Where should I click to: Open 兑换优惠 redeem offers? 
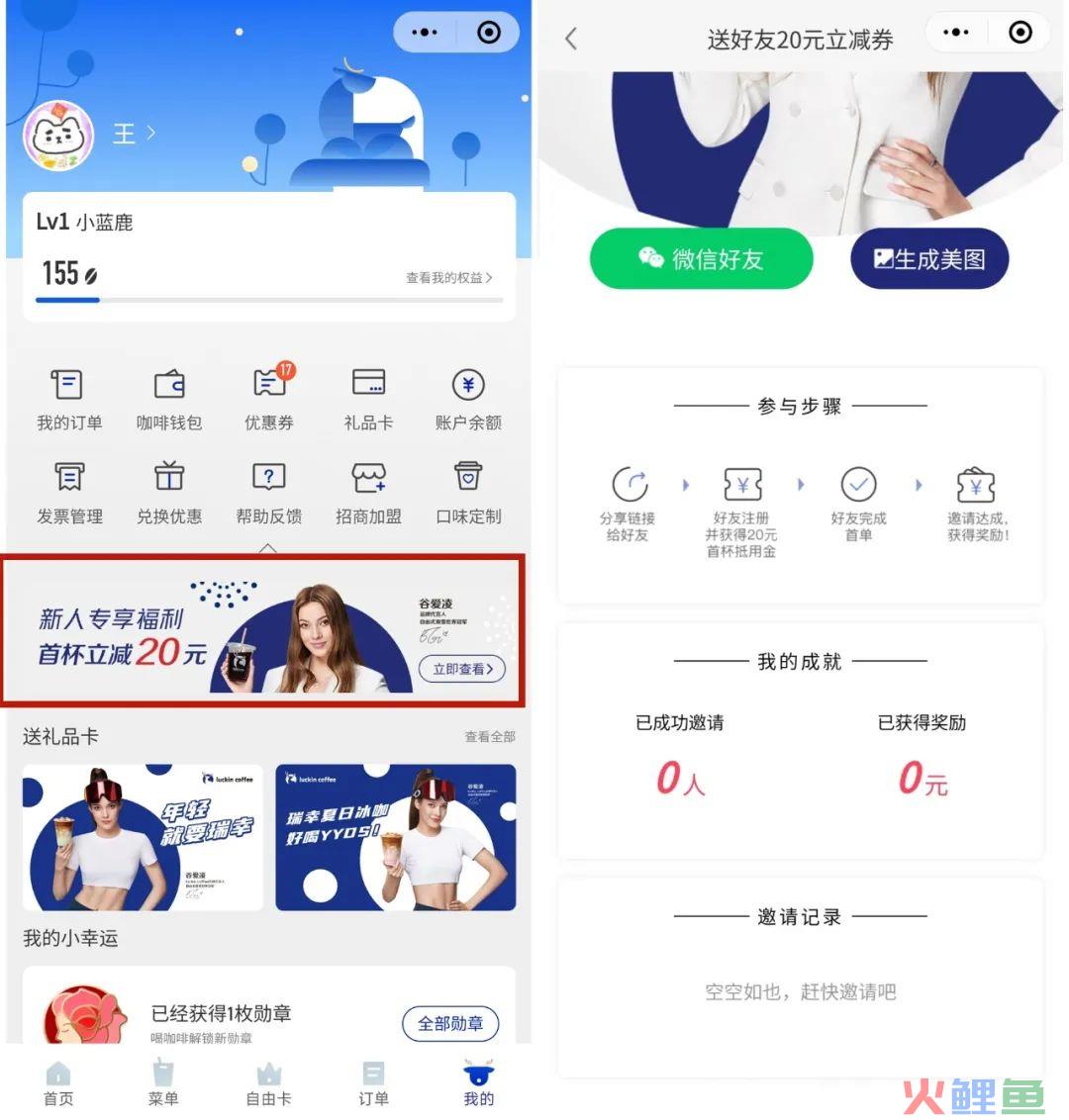(169, 493)
